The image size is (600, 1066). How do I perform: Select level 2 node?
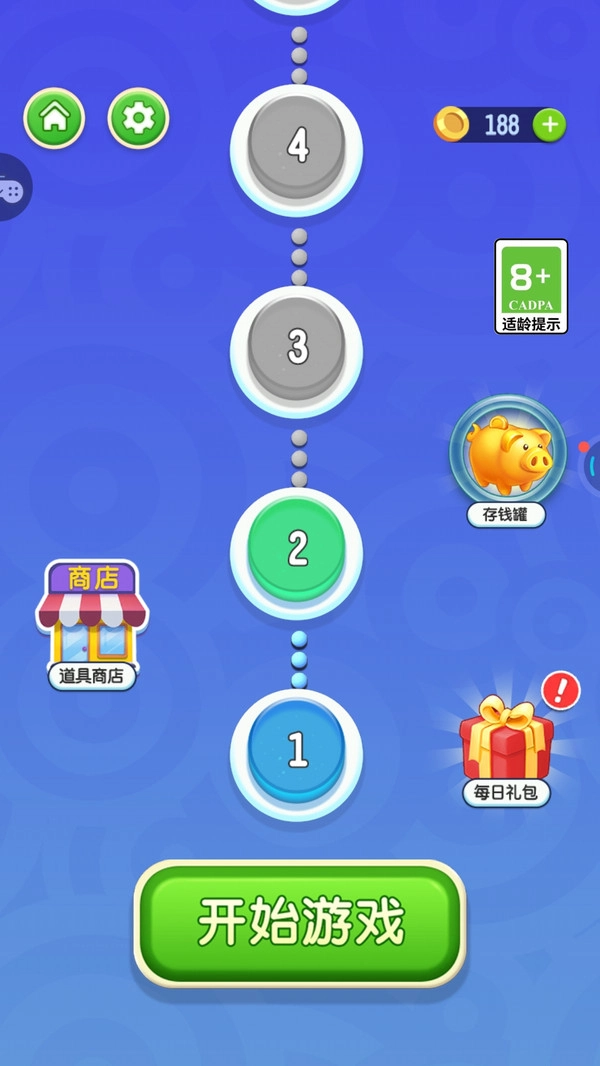point(297,550)
